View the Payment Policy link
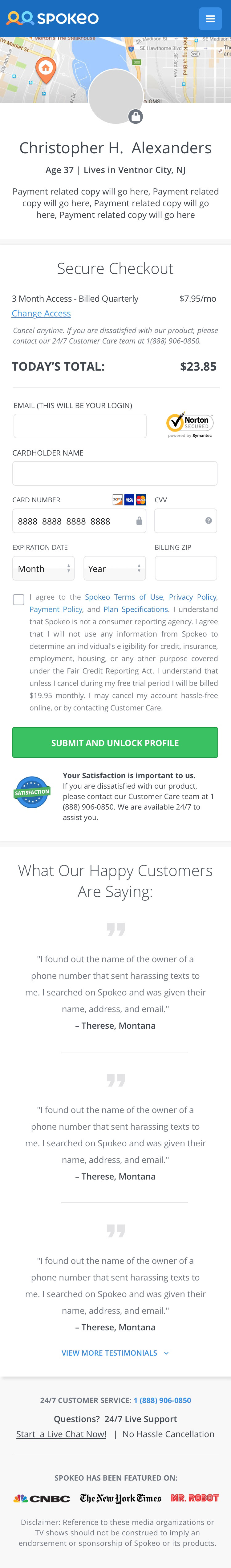This screenshot has height=1568, width=231. coord(55,609)
